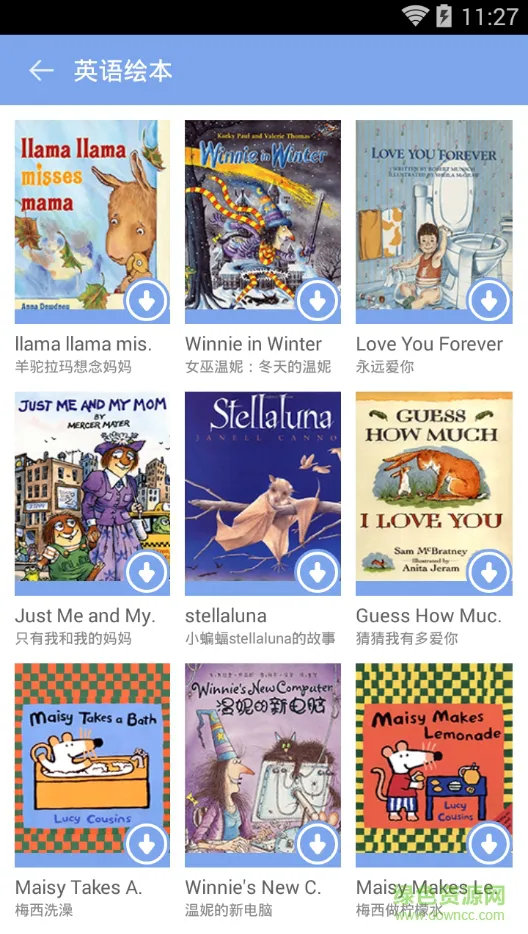Download Just Me and My Mom
The width and height of the screenshot is (528, 934).
point(147,573)
